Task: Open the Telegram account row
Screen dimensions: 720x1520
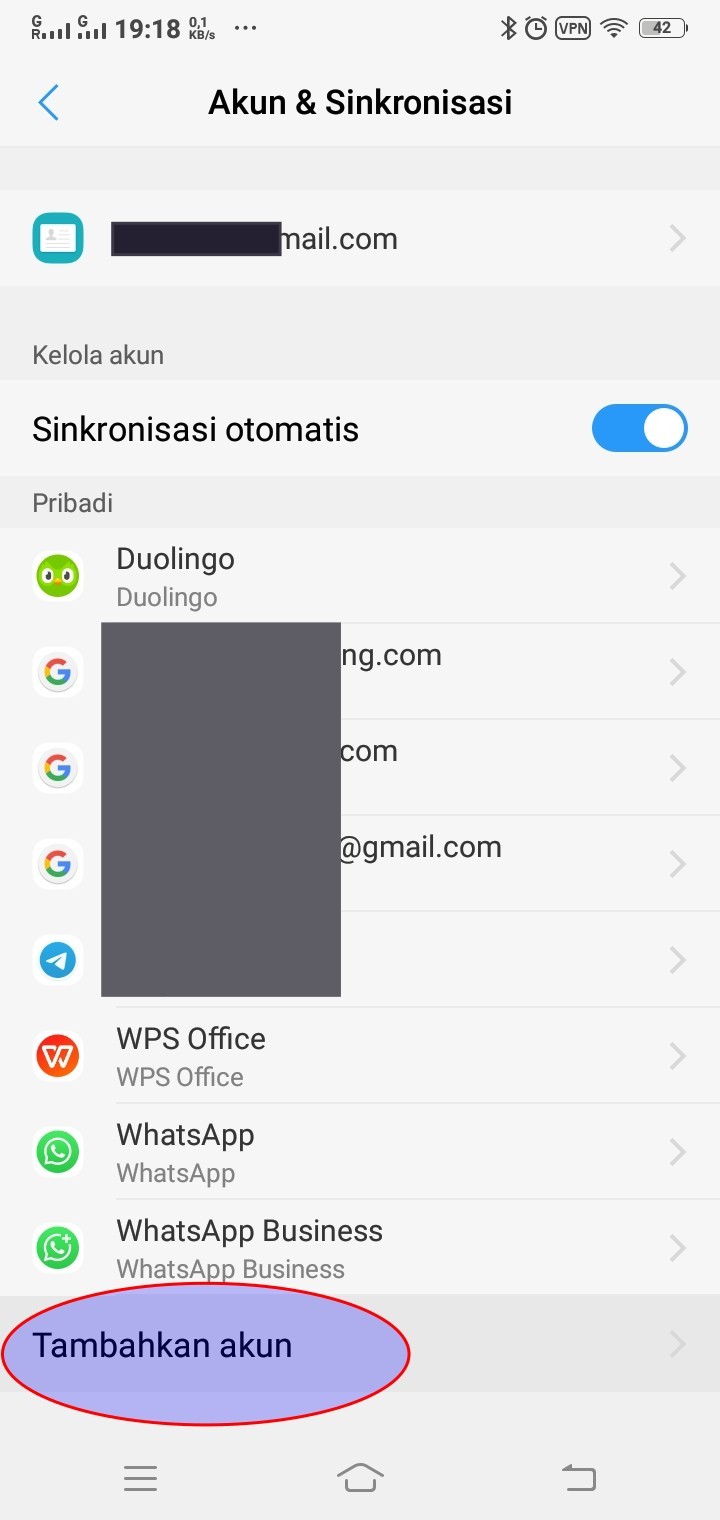Action: (360, 960)
